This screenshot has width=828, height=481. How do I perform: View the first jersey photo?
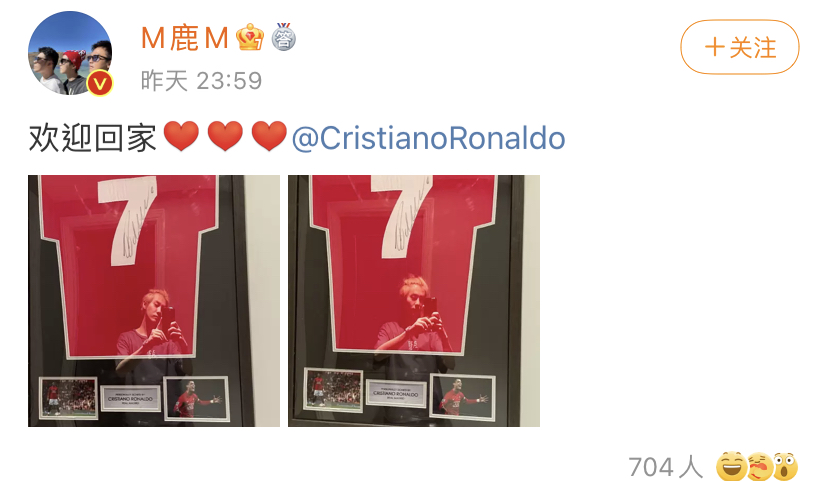[x=154, y=301]
